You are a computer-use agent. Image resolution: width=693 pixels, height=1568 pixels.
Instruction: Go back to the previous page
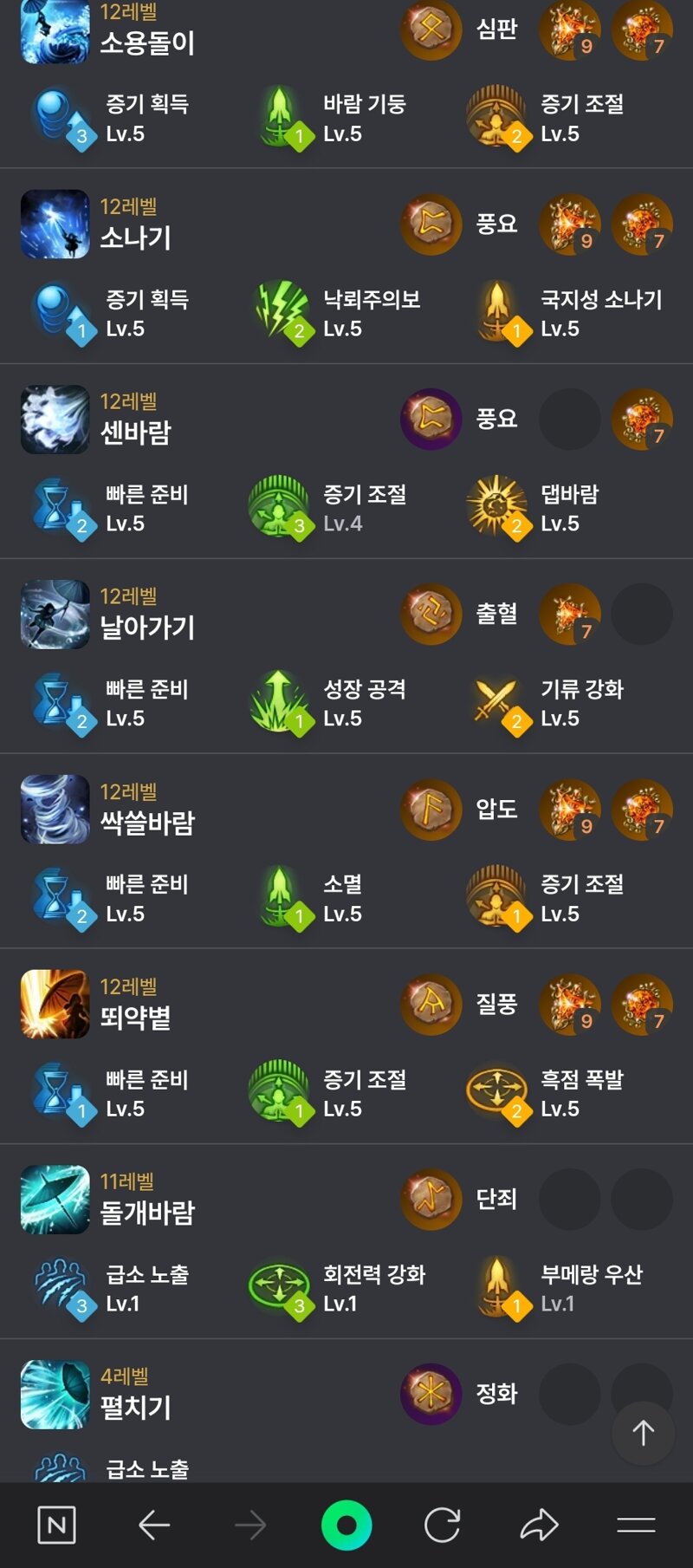[154, 1525]
